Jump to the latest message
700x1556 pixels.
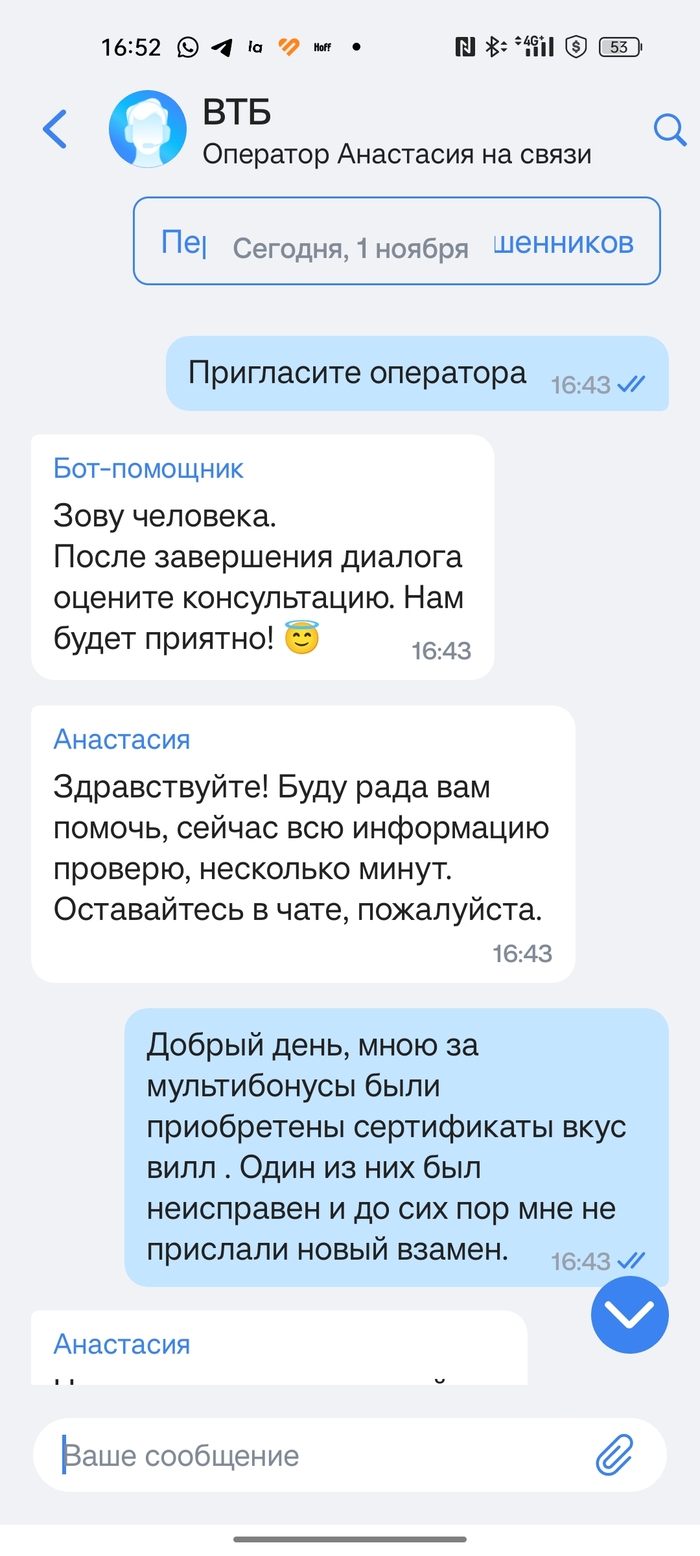(629, 1314)
